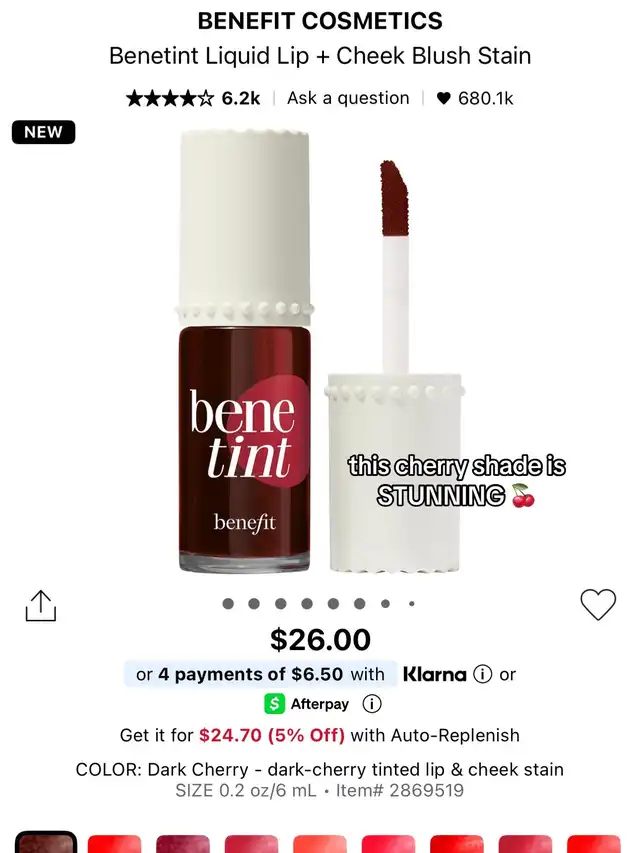Select the outlined Dark Cherry color swatch

tap(46, 842)
